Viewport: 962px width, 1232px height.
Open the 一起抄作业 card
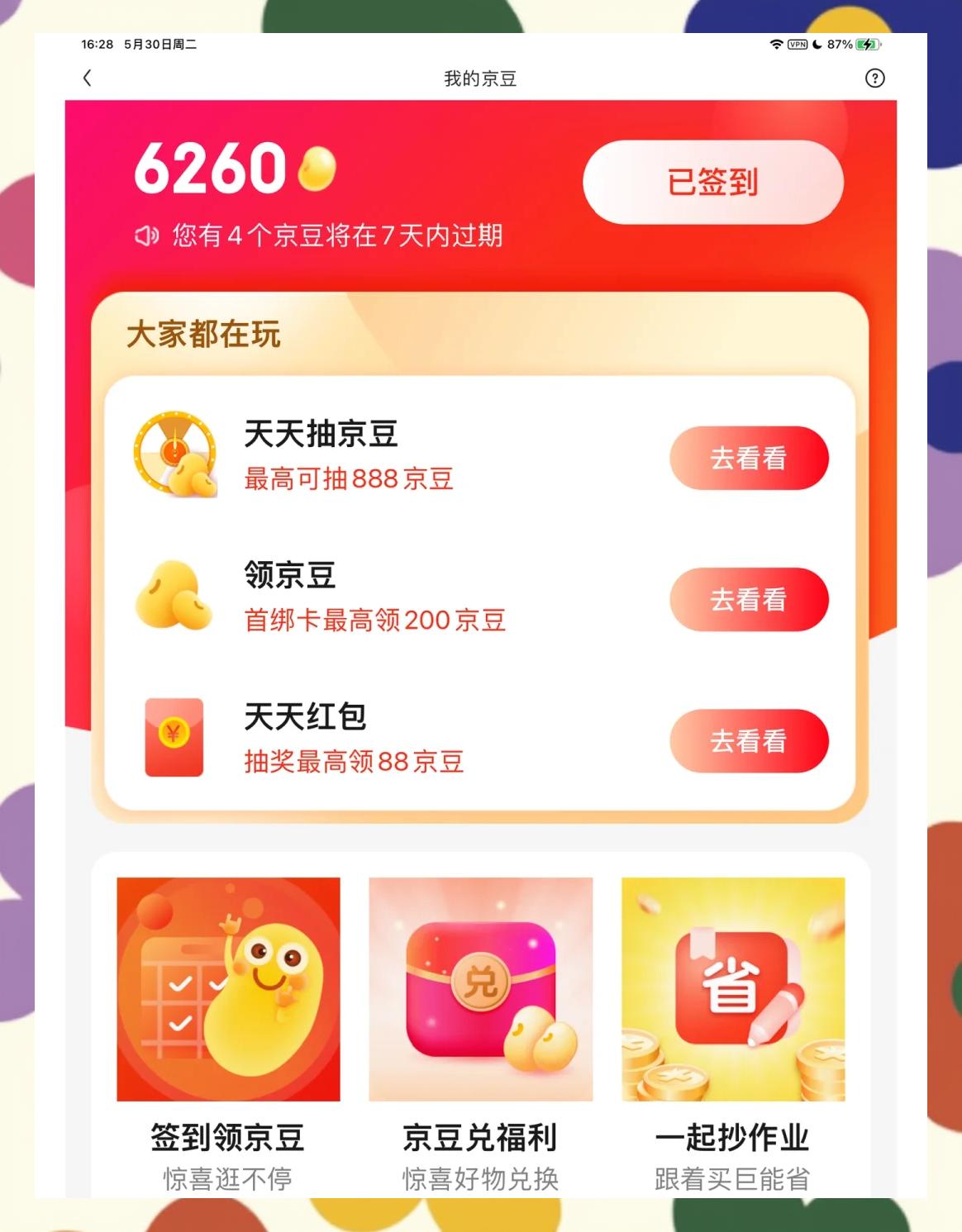click(733, 989)
